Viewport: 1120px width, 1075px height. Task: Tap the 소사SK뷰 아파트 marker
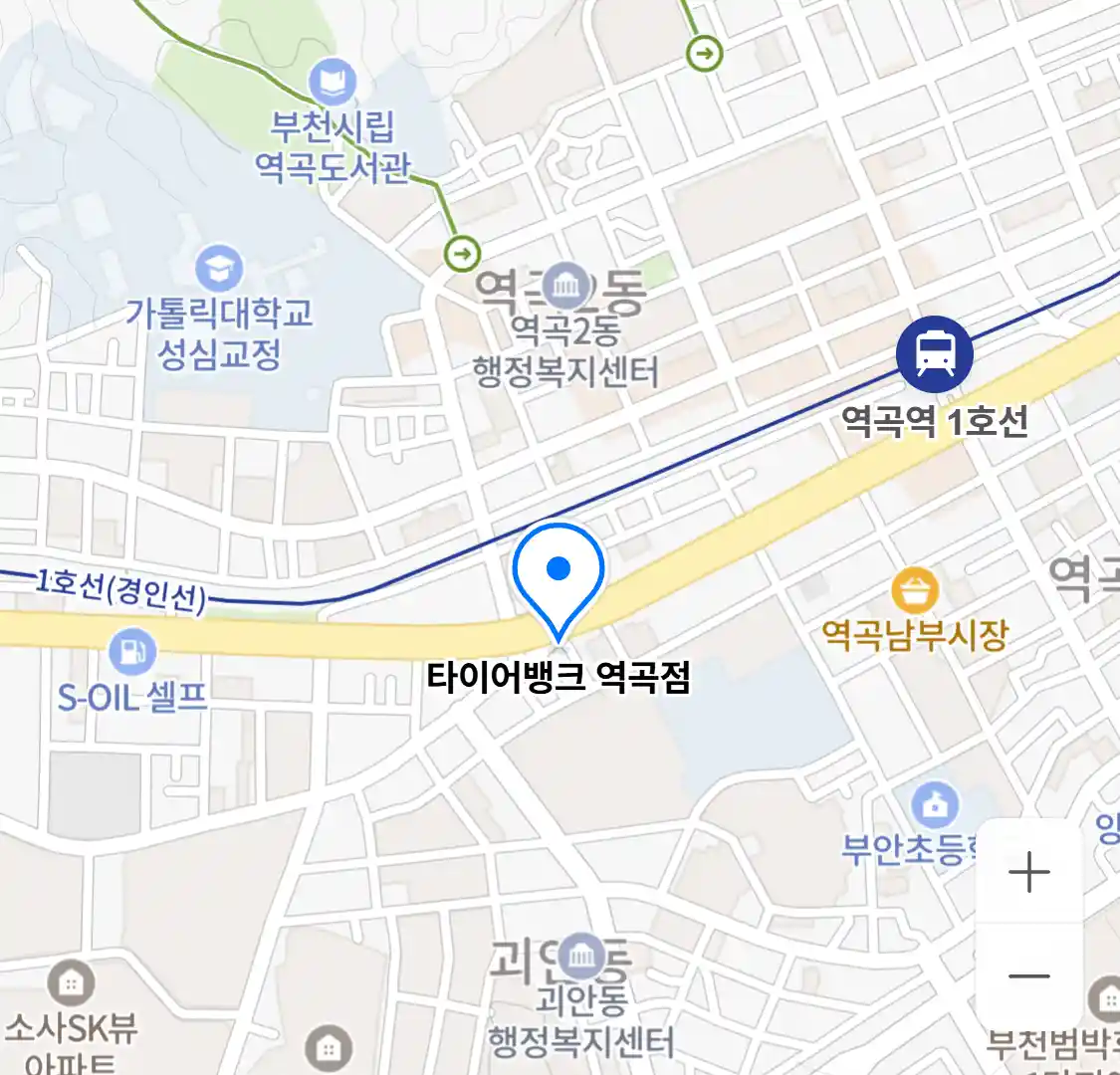(70, 985)
